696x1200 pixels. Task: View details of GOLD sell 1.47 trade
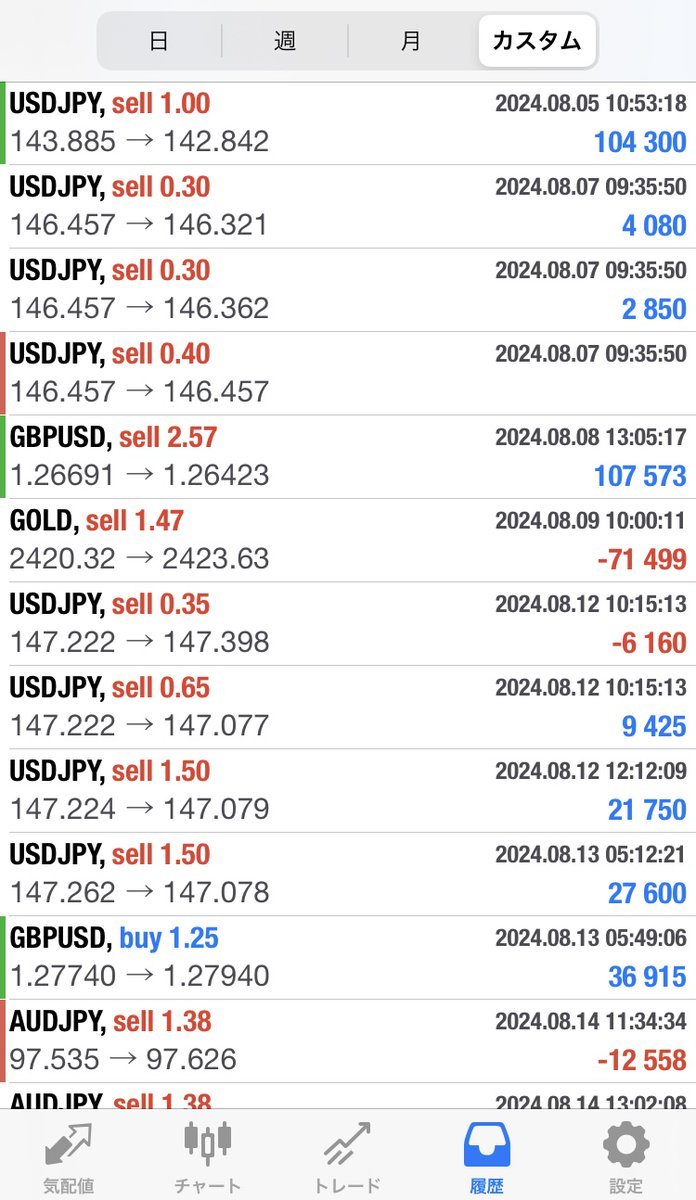348,540
